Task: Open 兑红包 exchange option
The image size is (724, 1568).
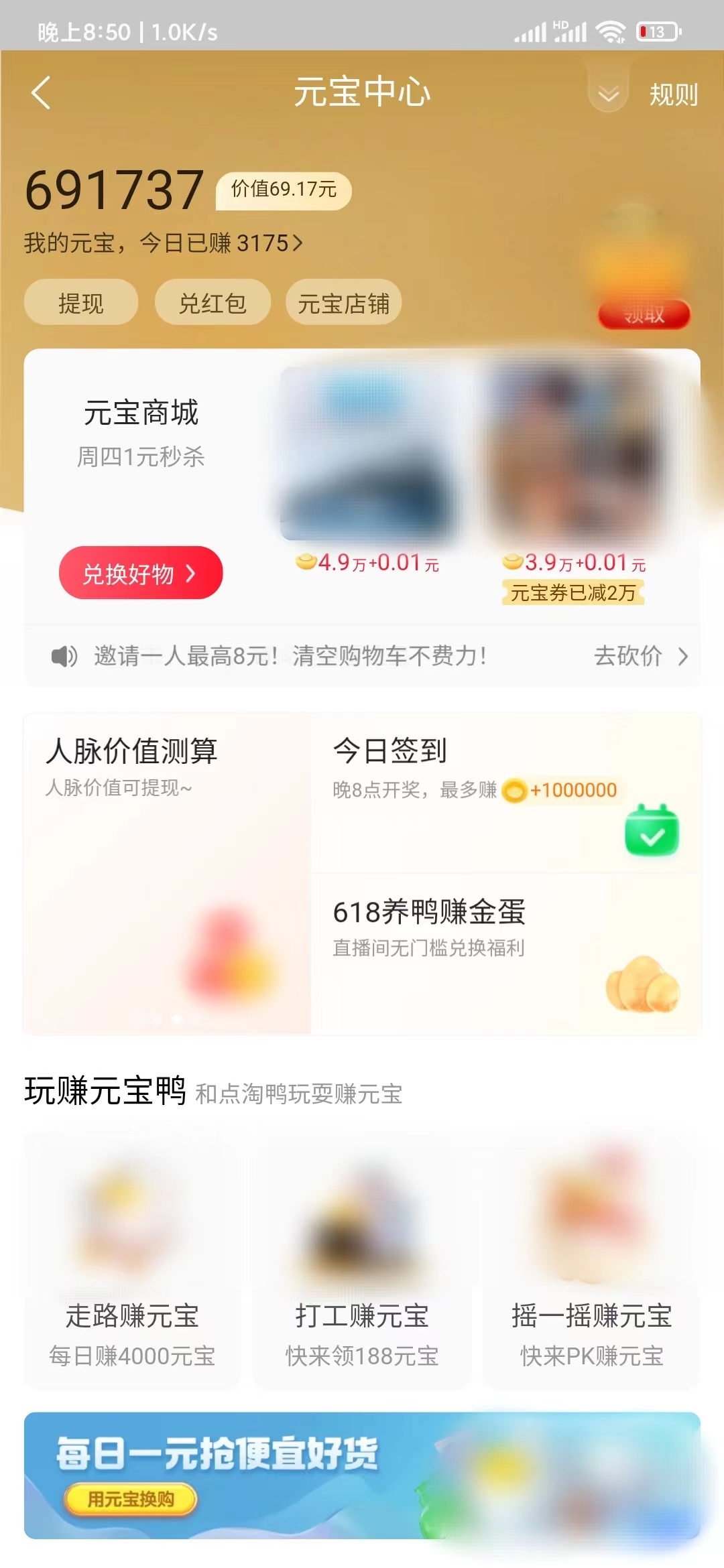Action: pyautogui.click(x=213, y=303)
